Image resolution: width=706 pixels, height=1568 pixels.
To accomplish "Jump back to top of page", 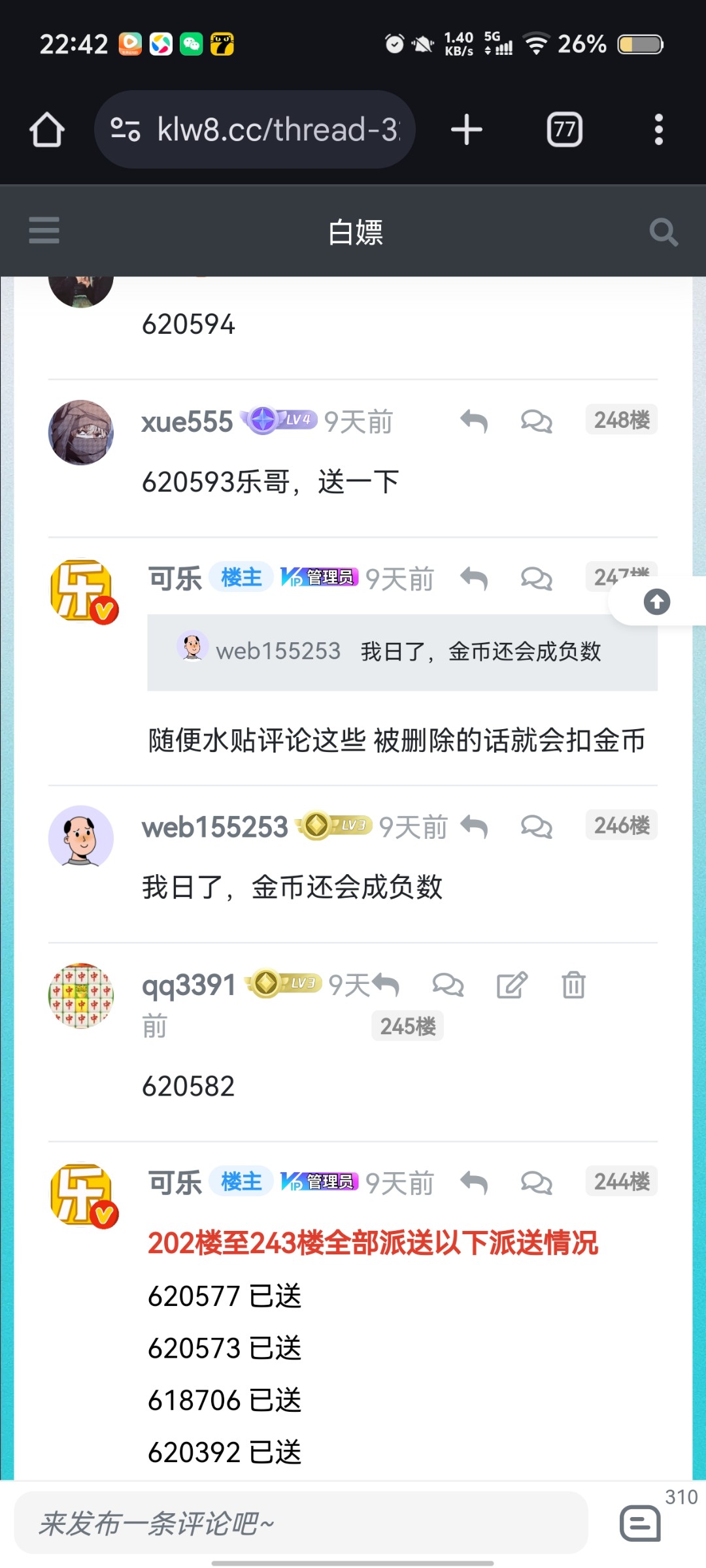I will point(656,602).
